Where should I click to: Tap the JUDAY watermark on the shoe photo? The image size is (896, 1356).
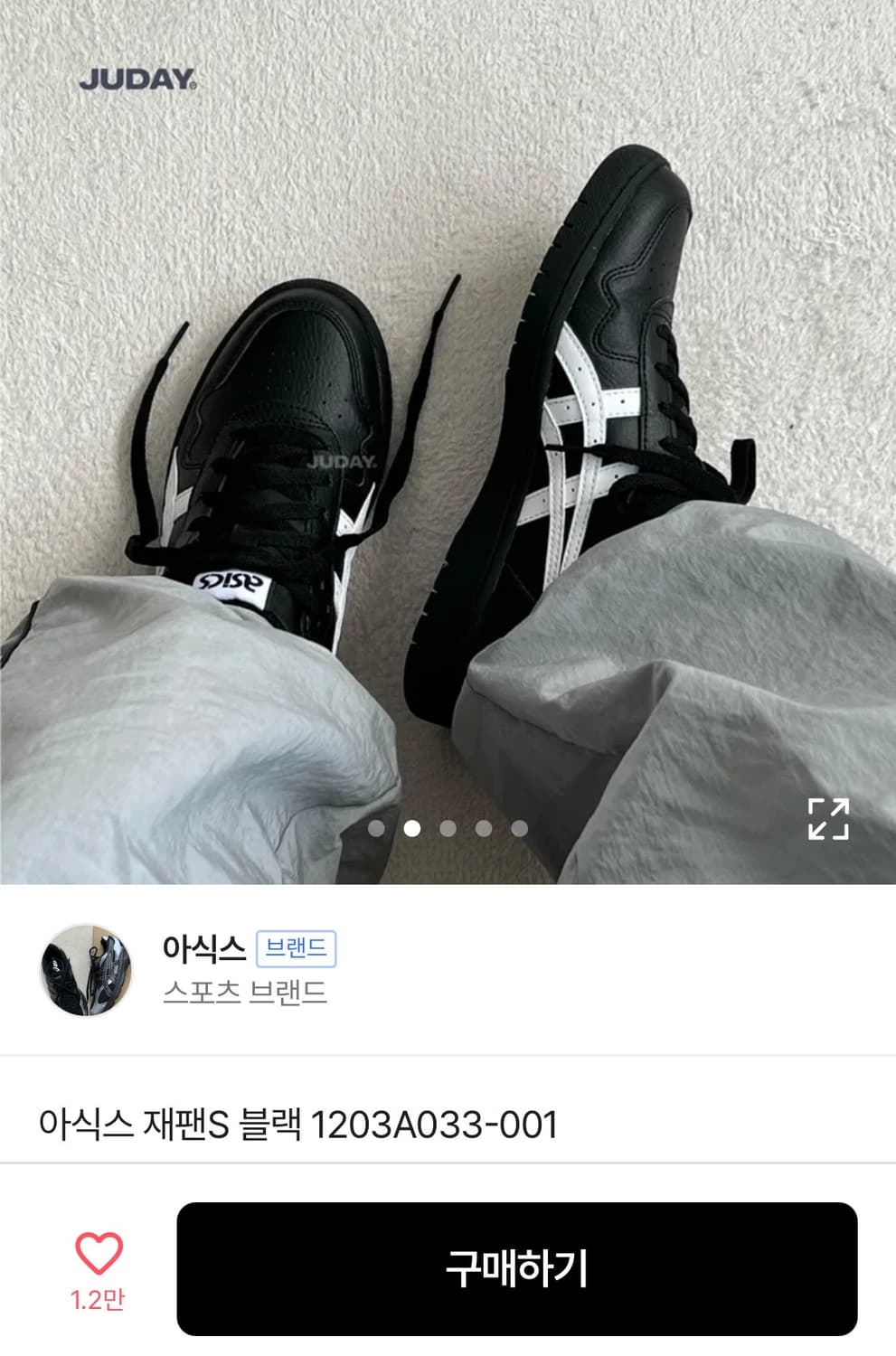[344, 459]
